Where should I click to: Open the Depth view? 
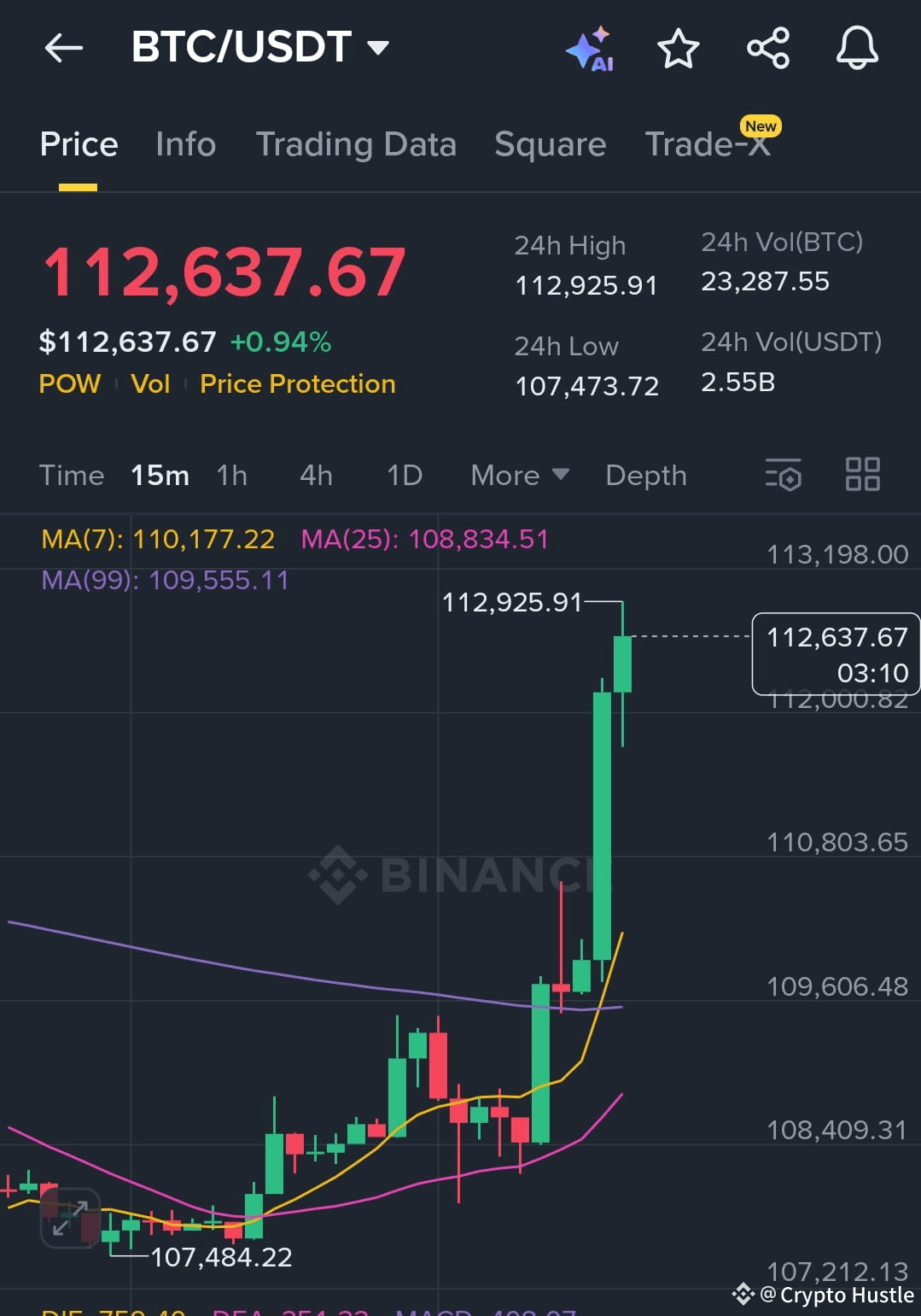point(645,475)
